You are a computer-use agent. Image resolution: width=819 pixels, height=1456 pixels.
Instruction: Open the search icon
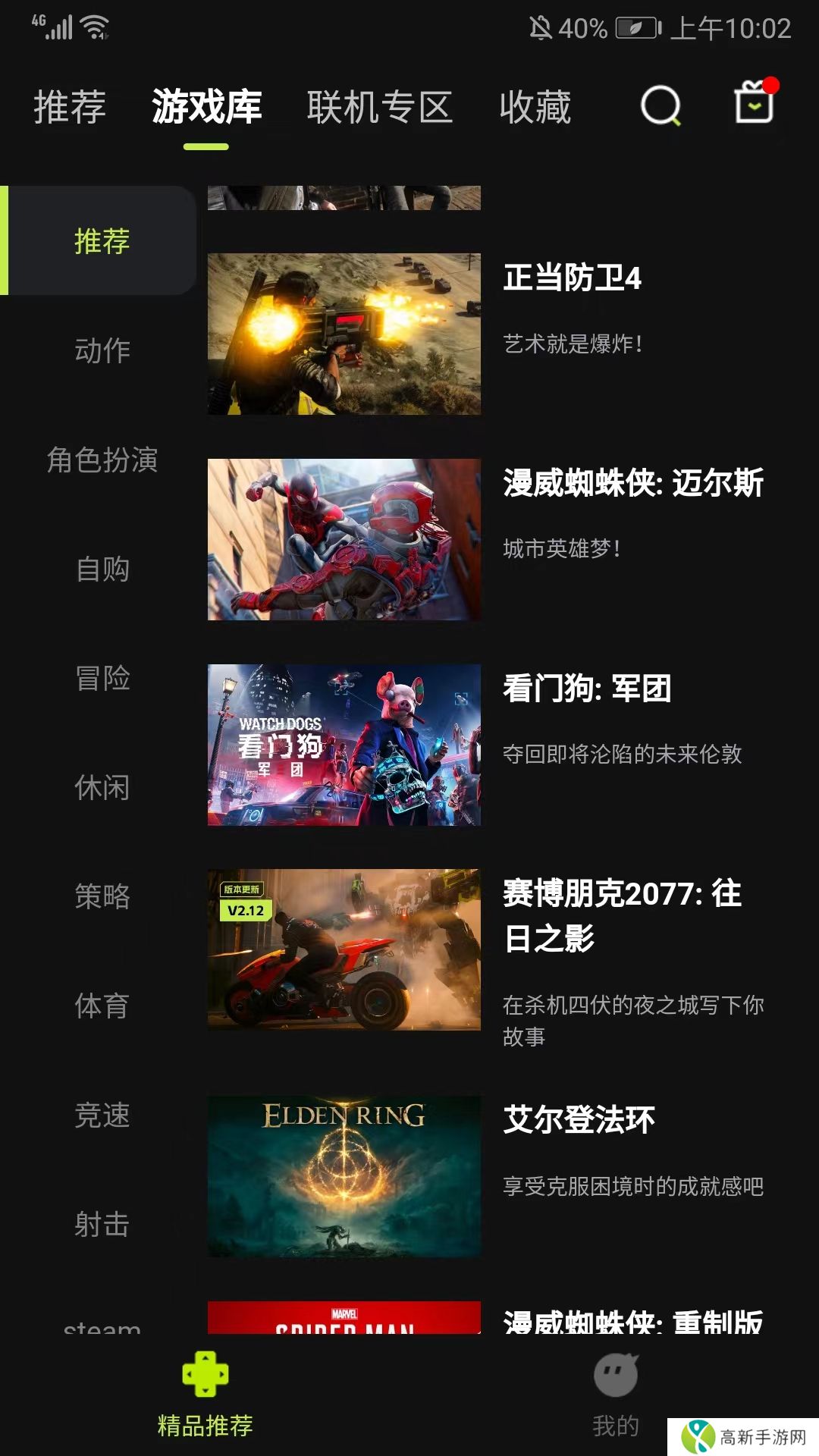click(x=660, y=105)
